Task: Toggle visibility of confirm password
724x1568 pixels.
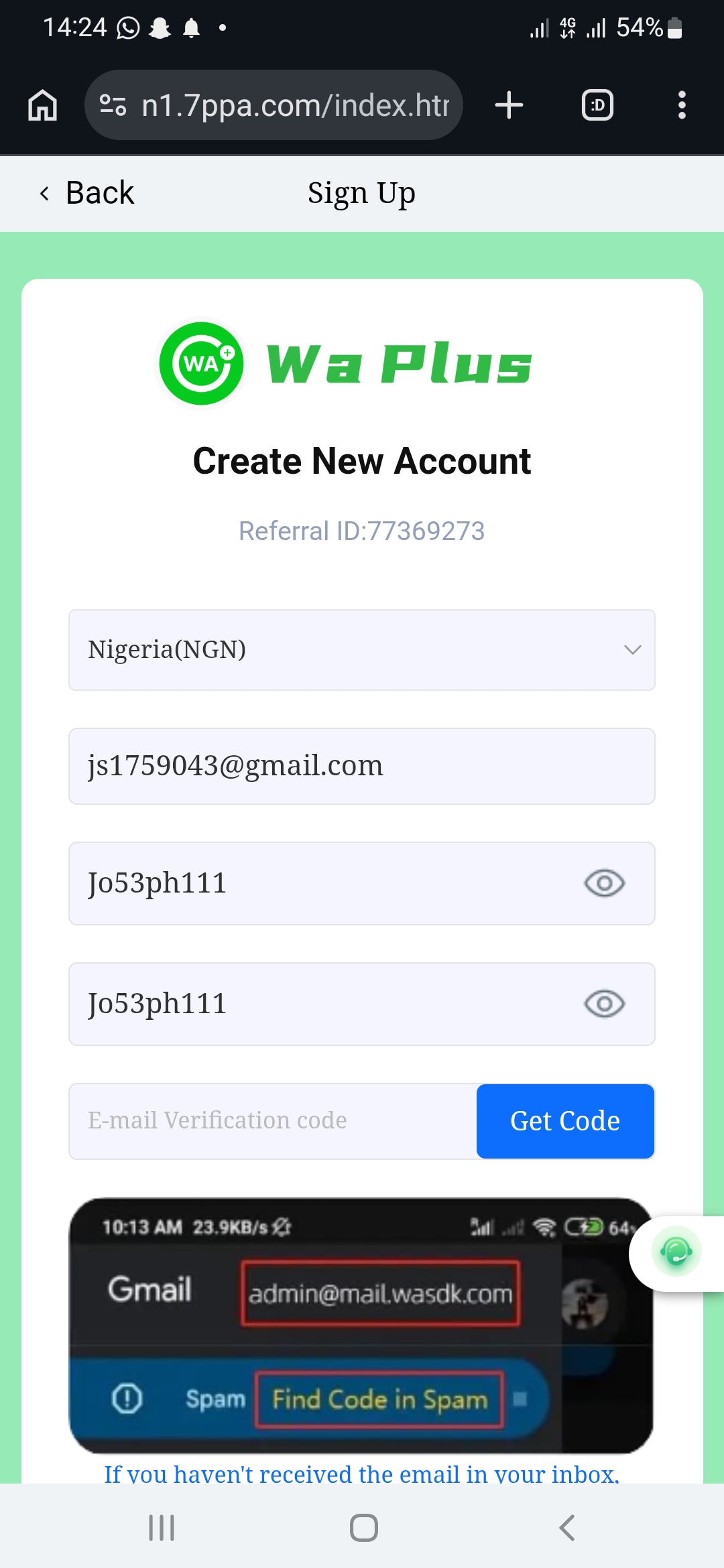Action: tap(604, 1004)
